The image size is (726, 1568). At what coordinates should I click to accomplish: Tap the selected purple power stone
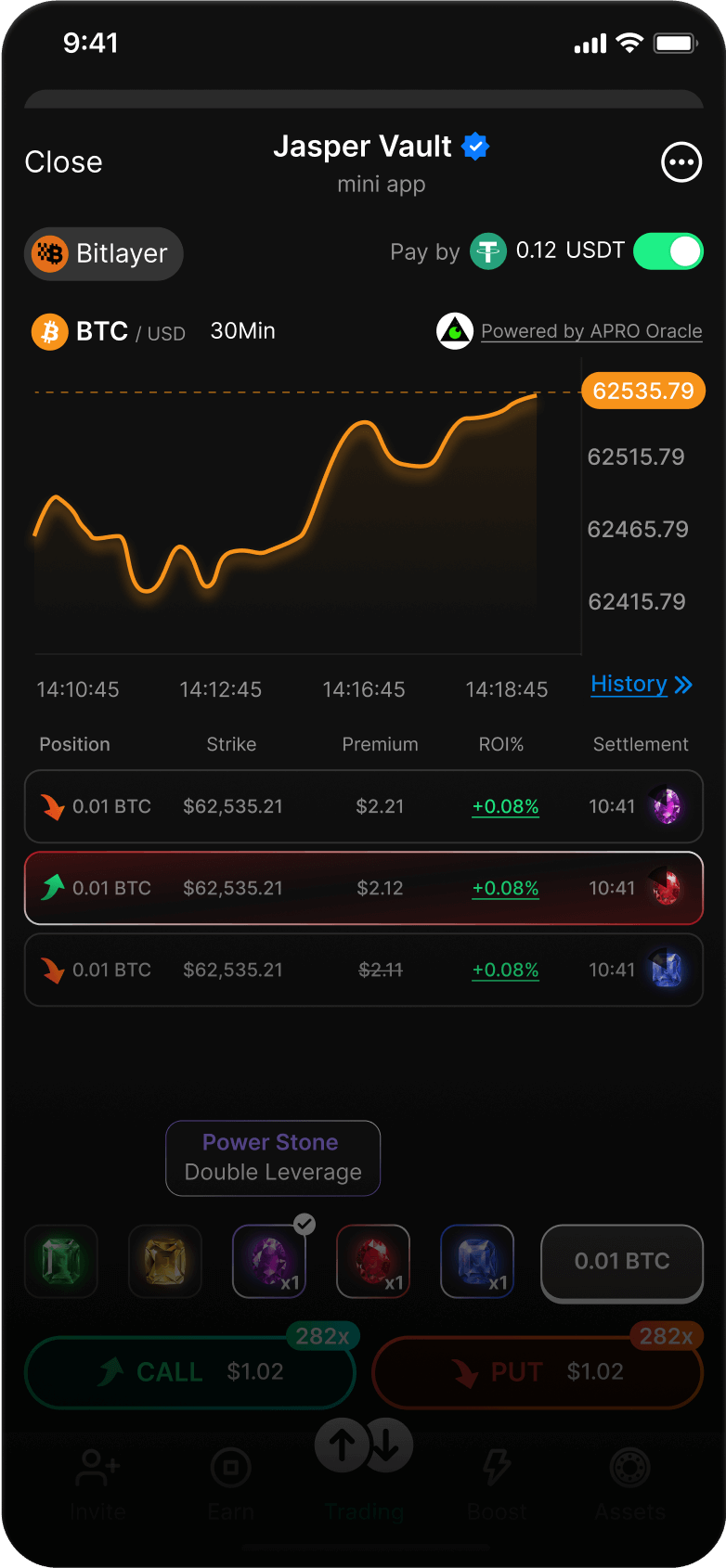[269, 1261]
